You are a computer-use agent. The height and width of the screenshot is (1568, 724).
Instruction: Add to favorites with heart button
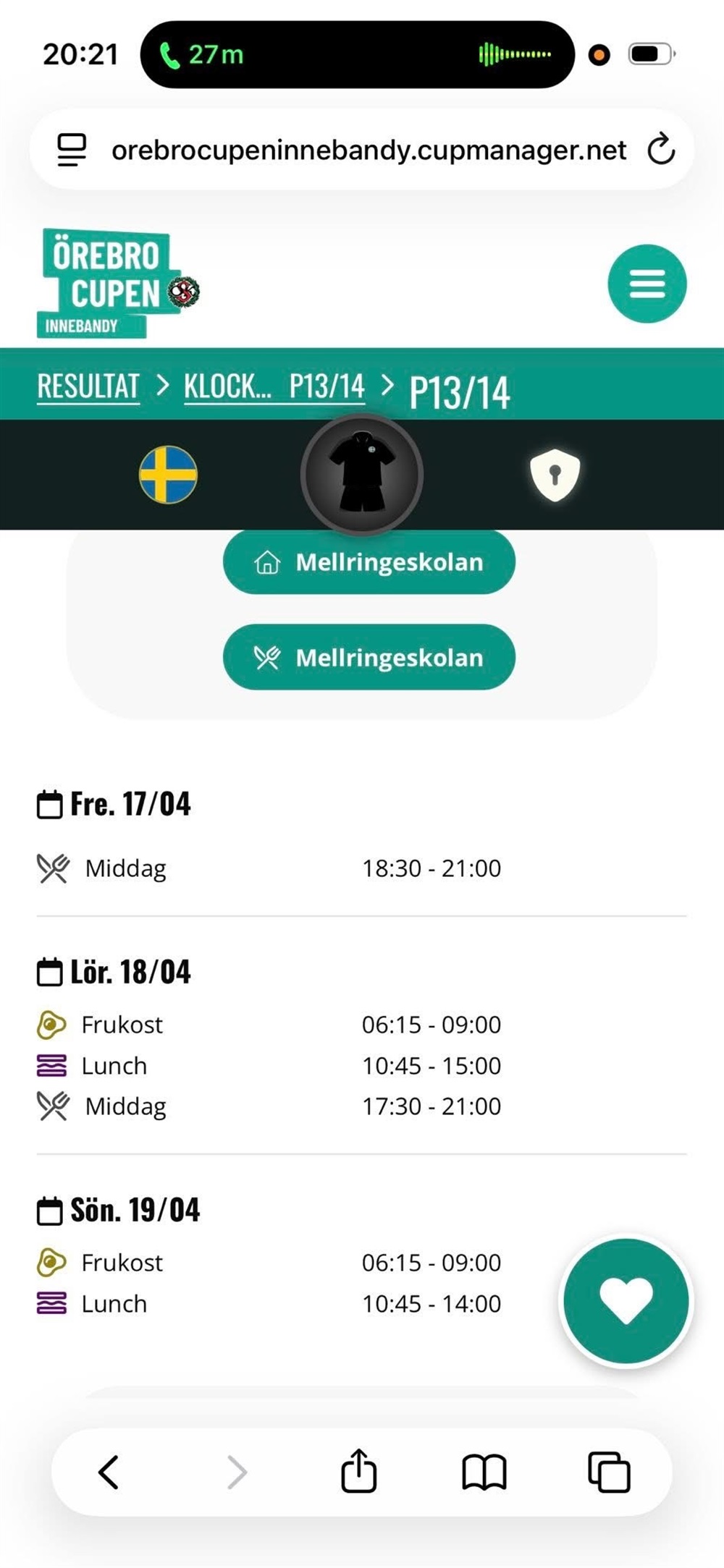[626, 1301]
